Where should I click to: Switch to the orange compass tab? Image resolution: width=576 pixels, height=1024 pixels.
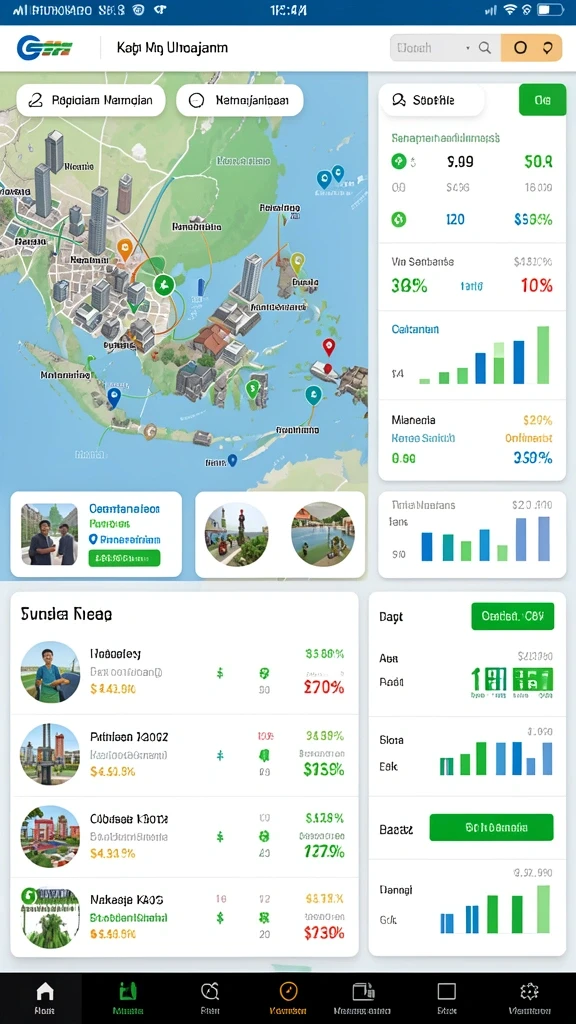tap(288, 998)
